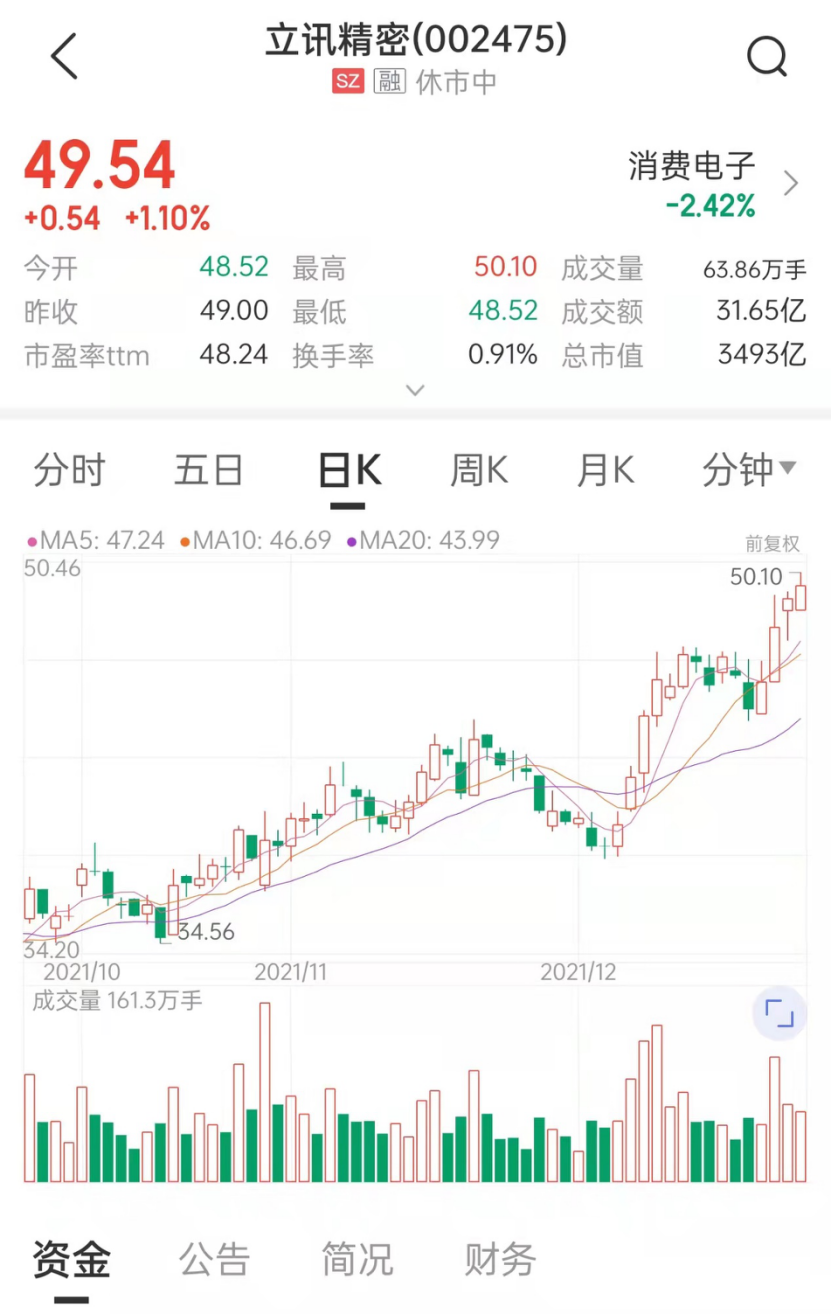View the 财务 tab
The height and width of the screenshot is (1314, 831).
click(500, 1260)
